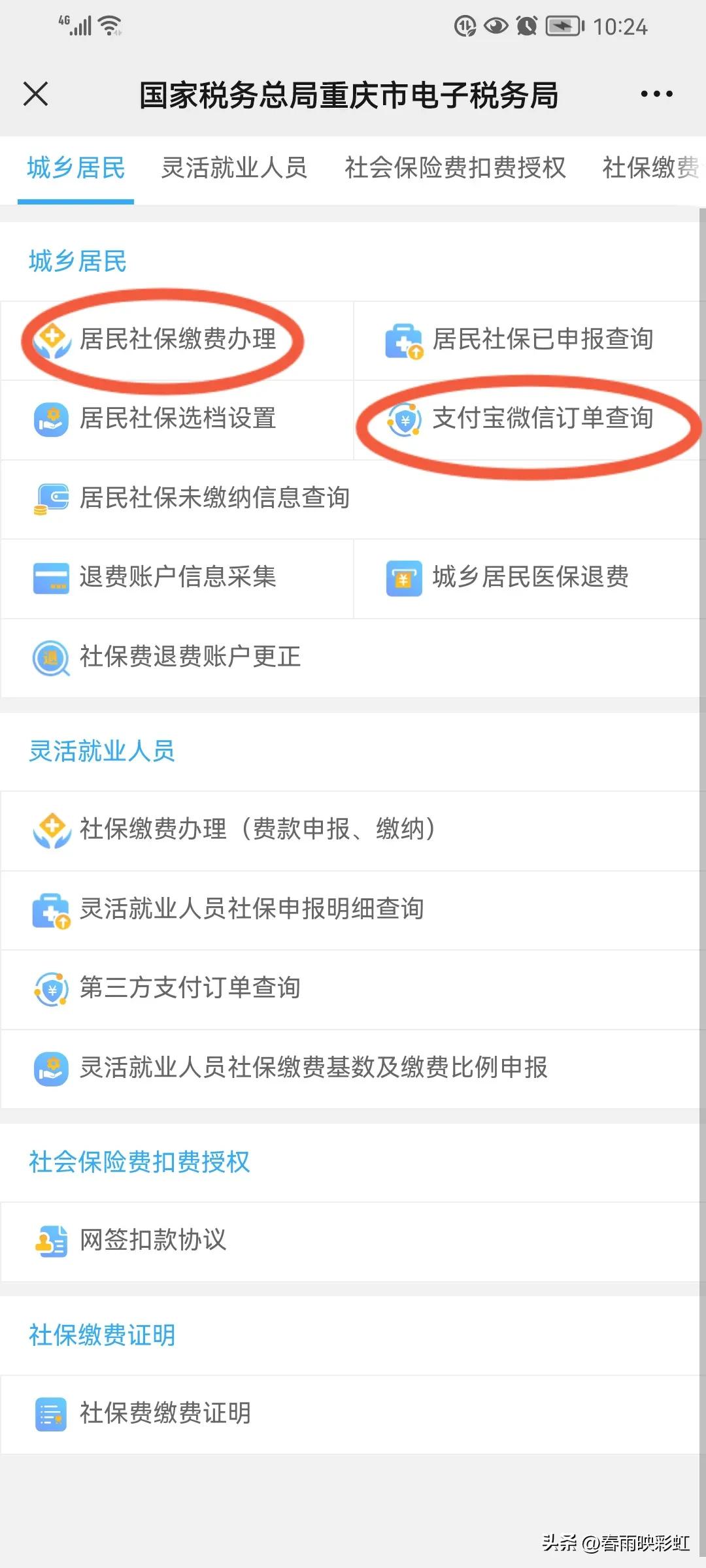Tap the document icon for 社保费缴费证明
The height and width of the screenshot is (1568, 706).
[52, 1414]
